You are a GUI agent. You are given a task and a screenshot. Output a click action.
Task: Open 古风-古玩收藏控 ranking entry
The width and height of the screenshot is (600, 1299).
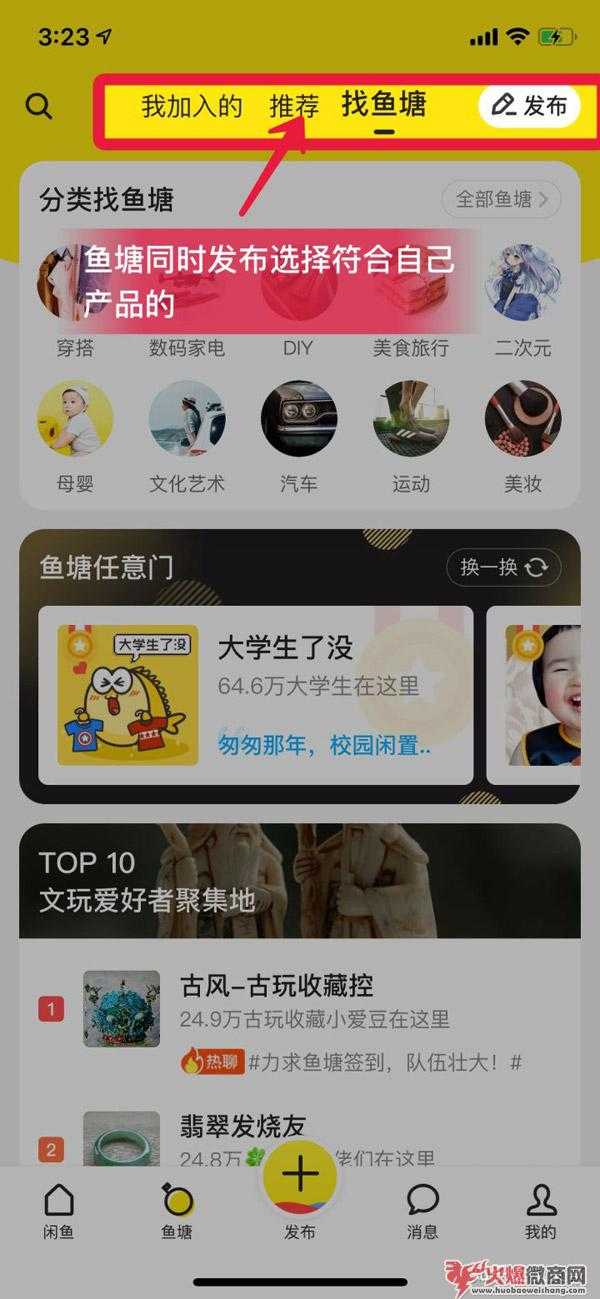[x=300, y=1010]
